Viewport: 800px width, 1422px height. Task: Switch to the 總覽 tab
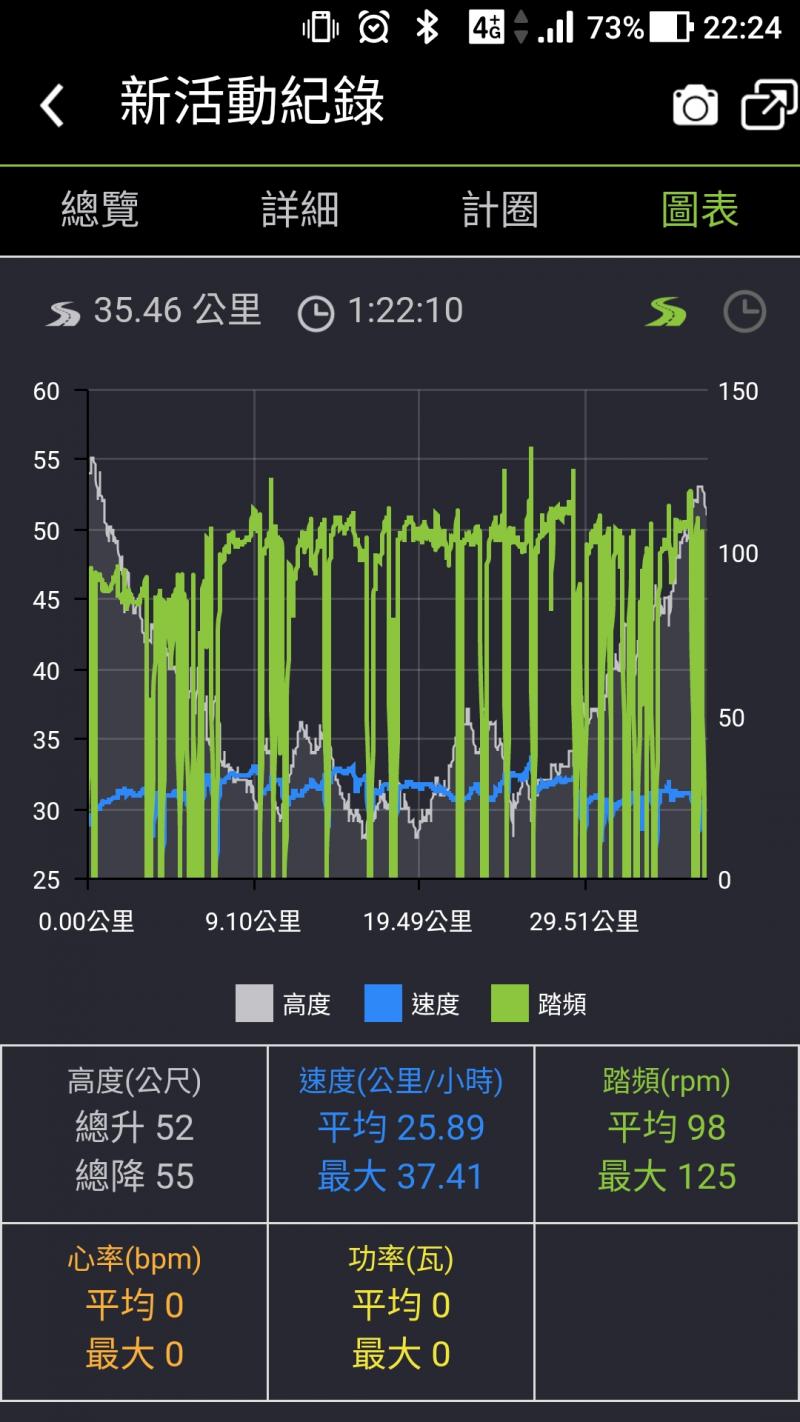click(x=100, y=210)
